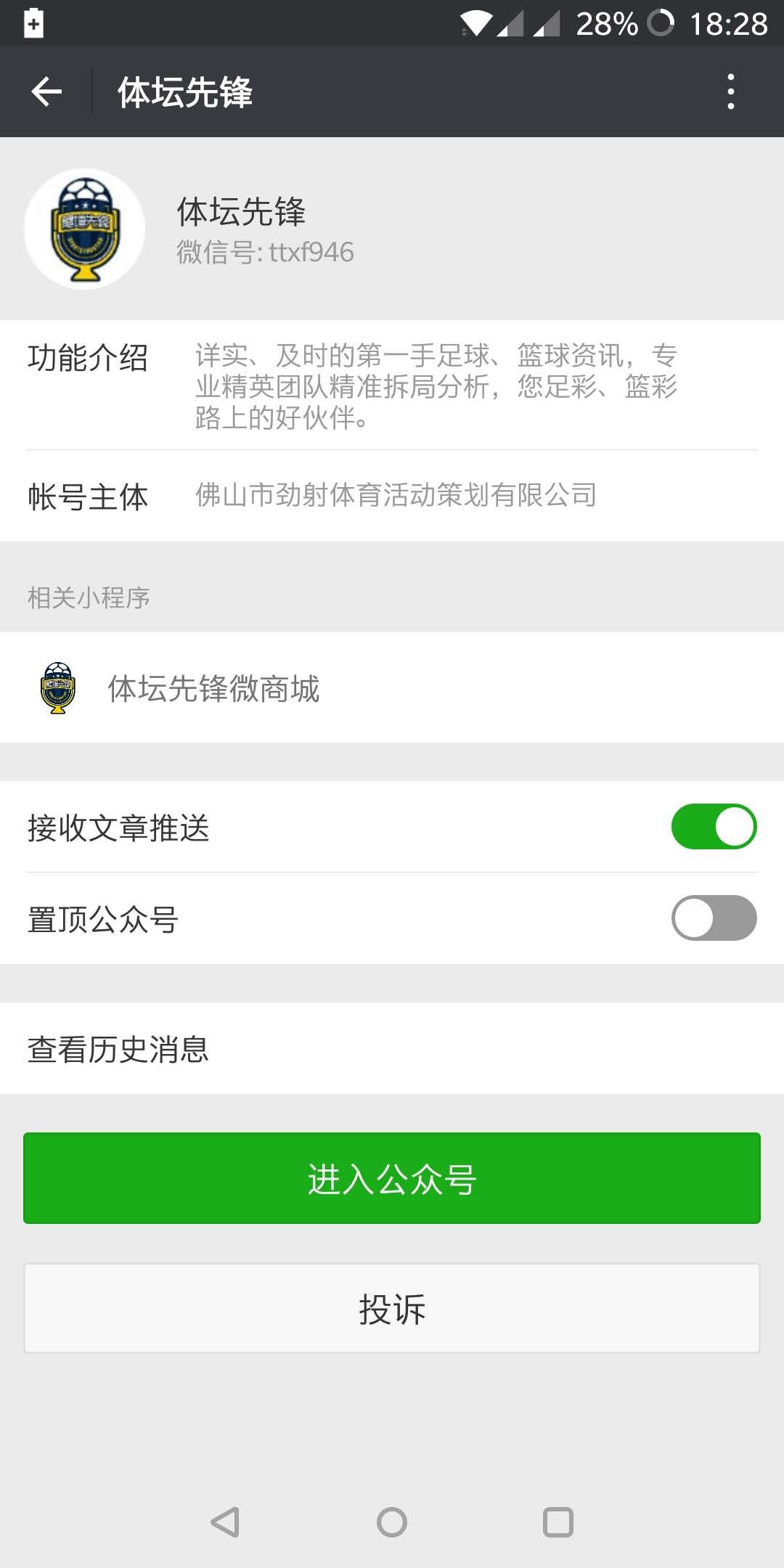The height and width of the screenshot is (1568, 784).
Task: Tap the 体坛先锋 account avatar
Action: [x=83, y=227]
